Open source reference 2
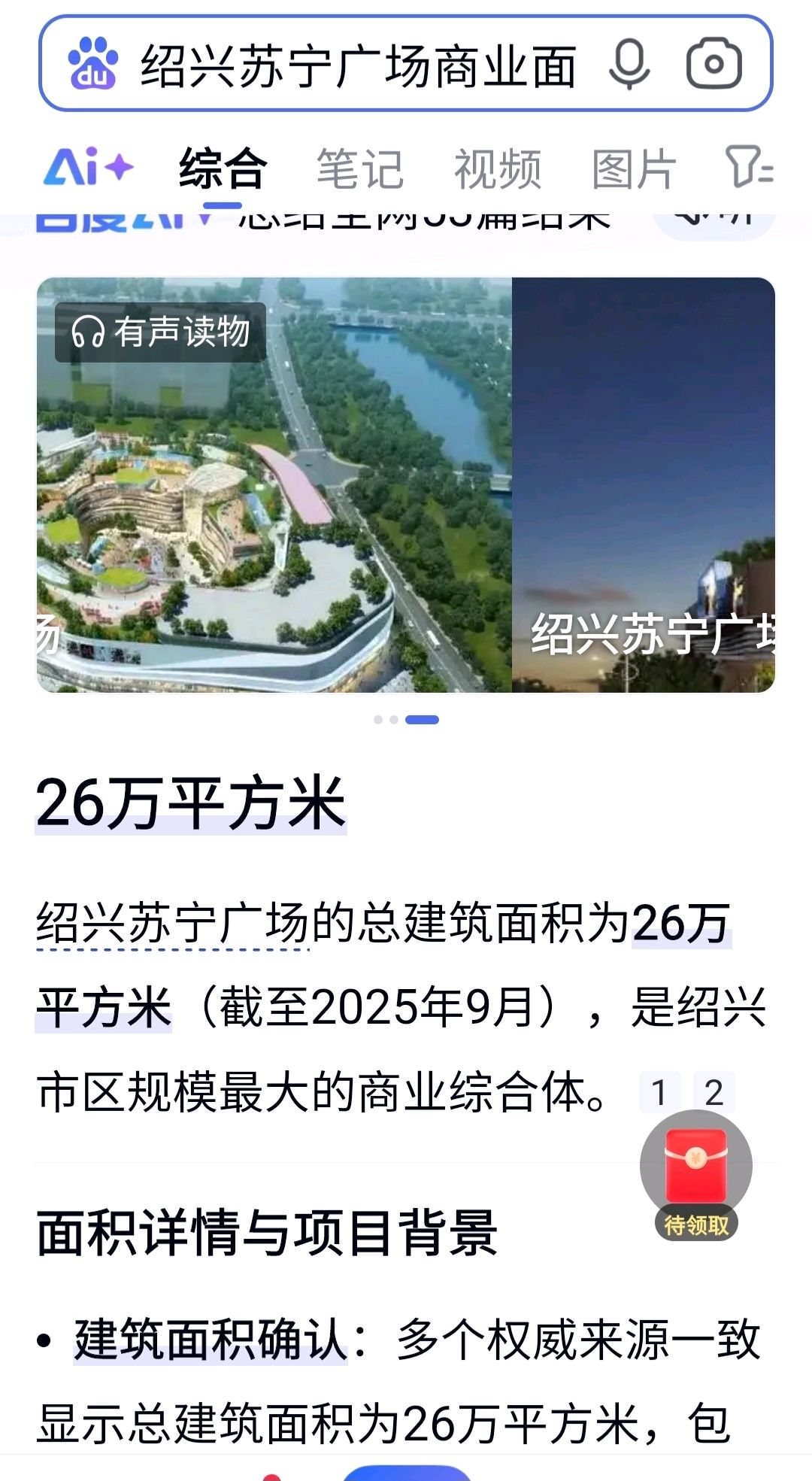This screenshot has width=812, height=1481. [714, 1092]
